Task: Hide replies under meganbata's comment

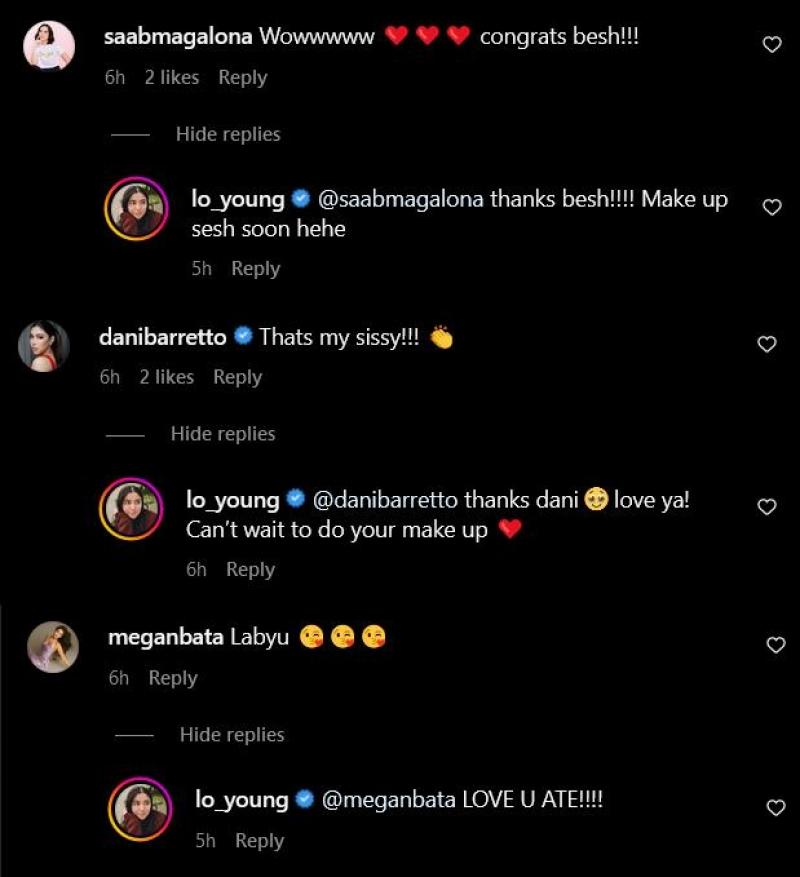Action: coord(232,735)
